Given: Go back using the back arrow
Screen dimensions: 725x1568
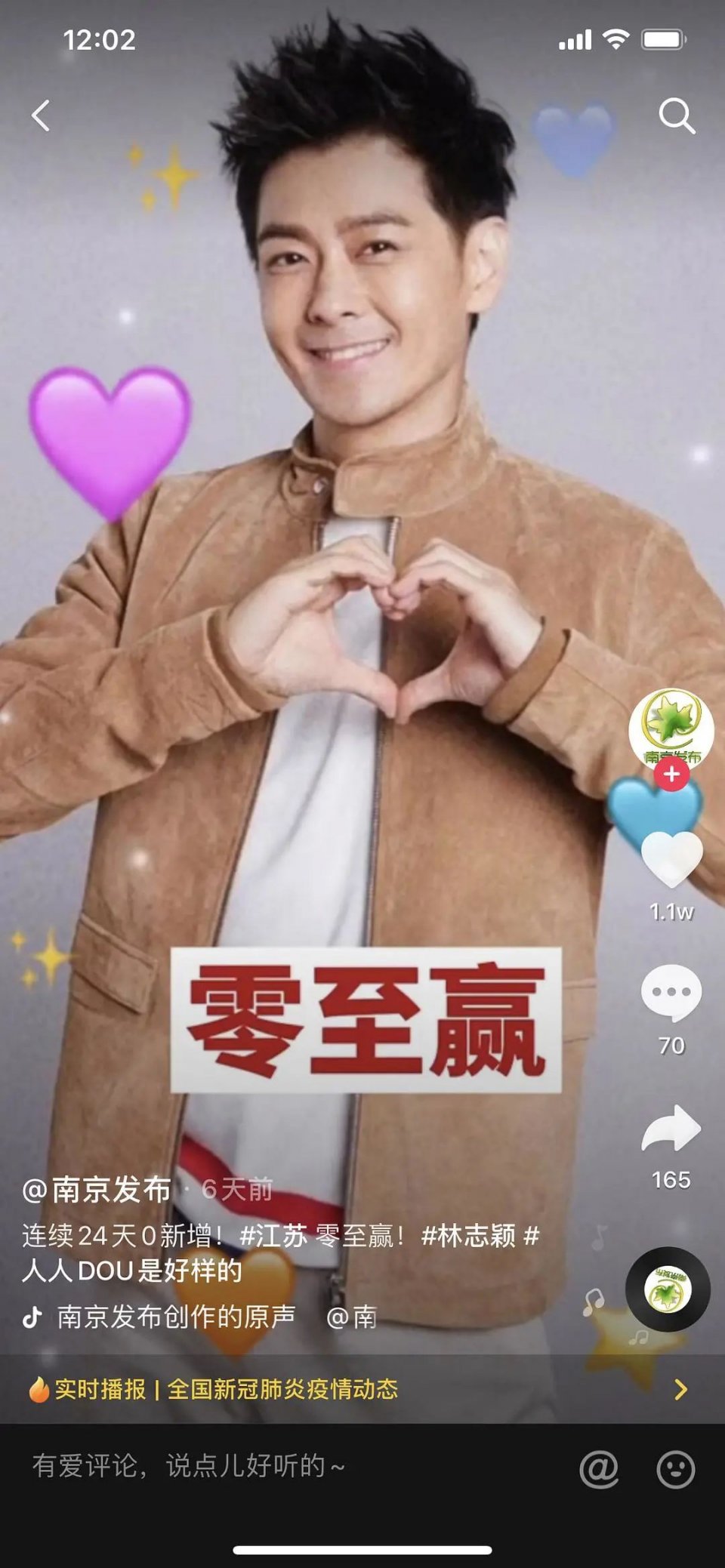Looking at the screenshot, I should click(42, 116).
